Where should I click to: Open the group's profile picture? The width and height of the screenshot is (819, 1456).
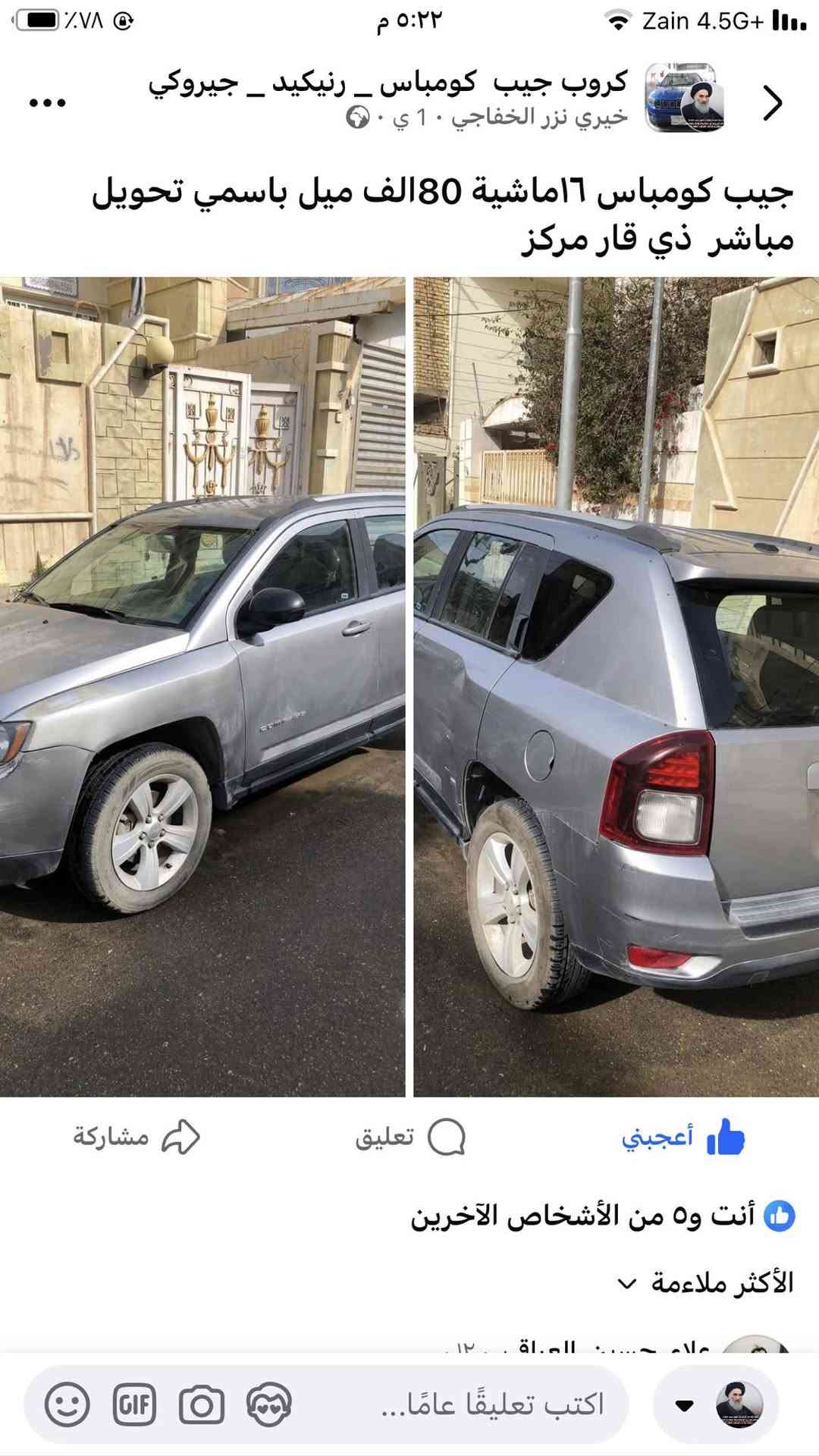coord(685,98)
